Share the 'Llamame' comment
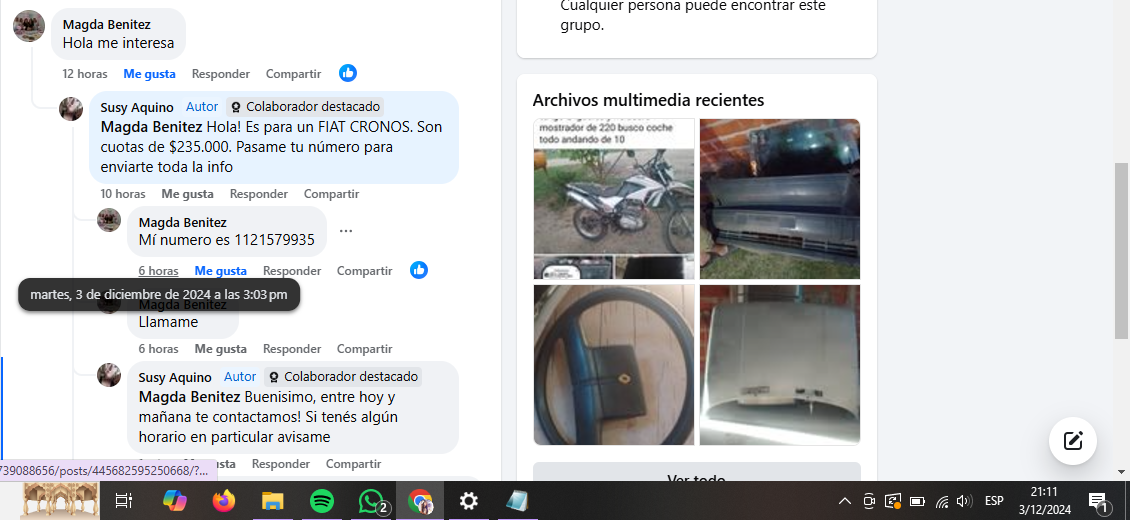Screen dimensions: 1130x520 coord(364,349)
